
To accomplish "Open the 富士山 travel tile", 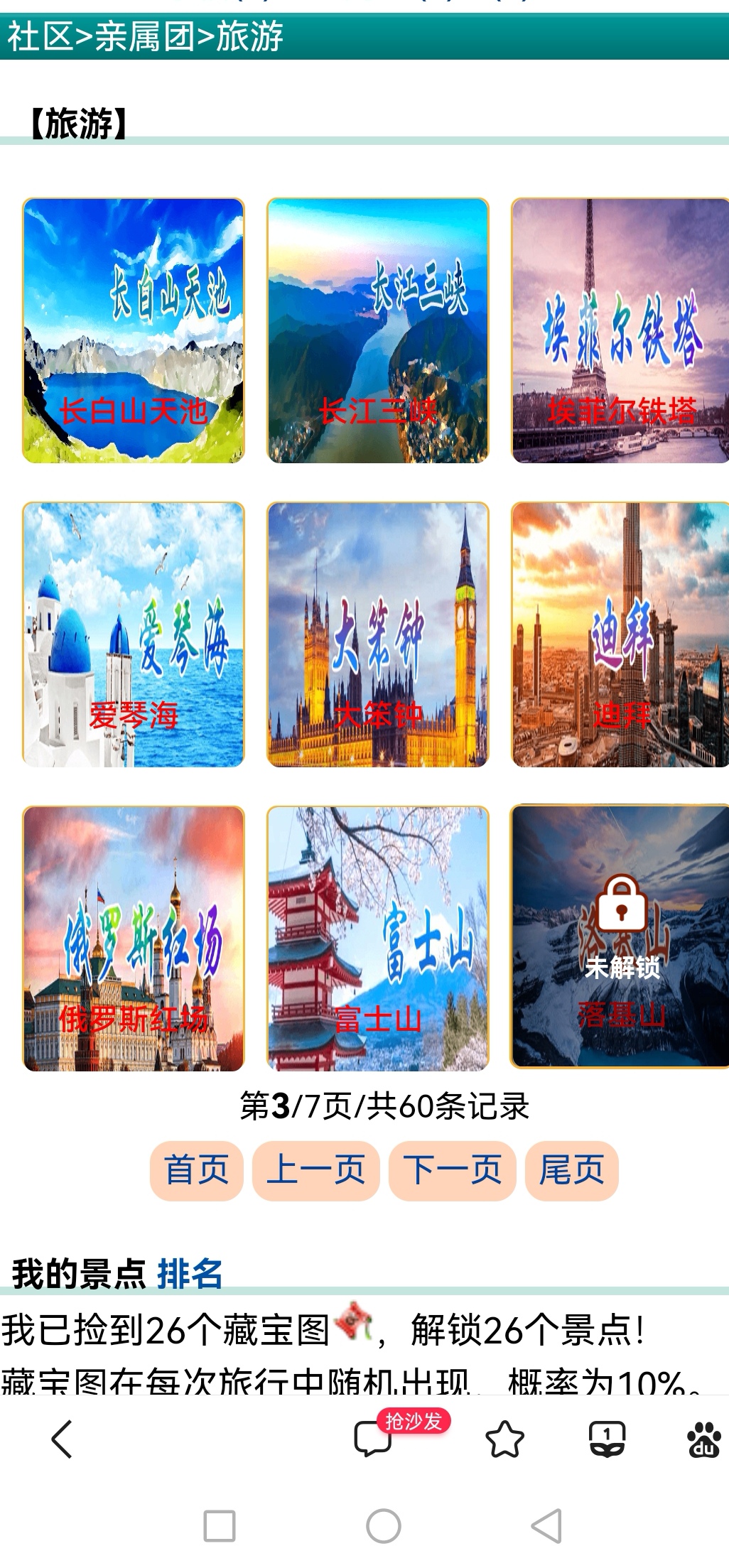I will point(378,938).
